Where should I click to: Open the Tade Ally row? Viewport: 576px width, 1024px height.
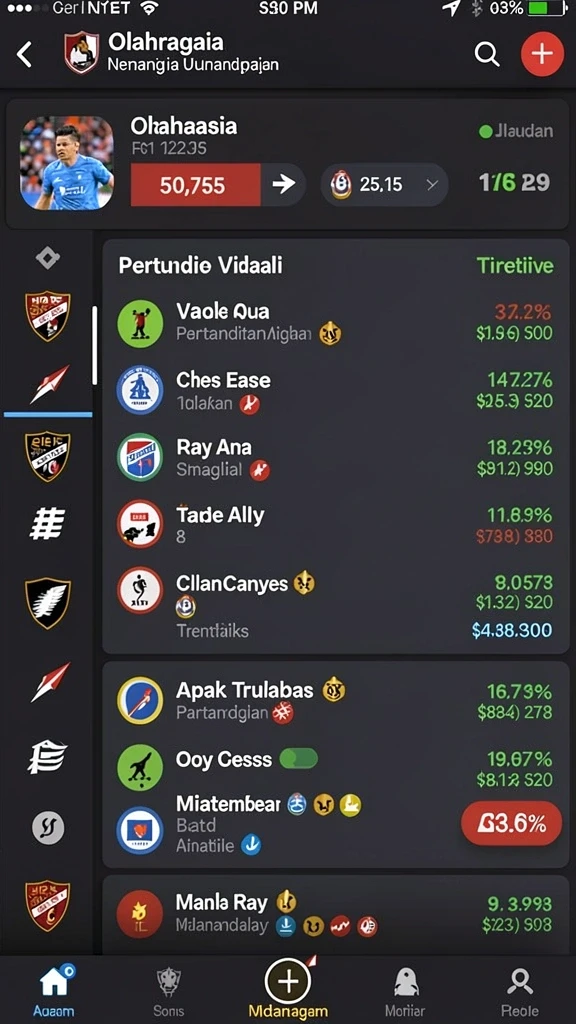click(336, 525)
